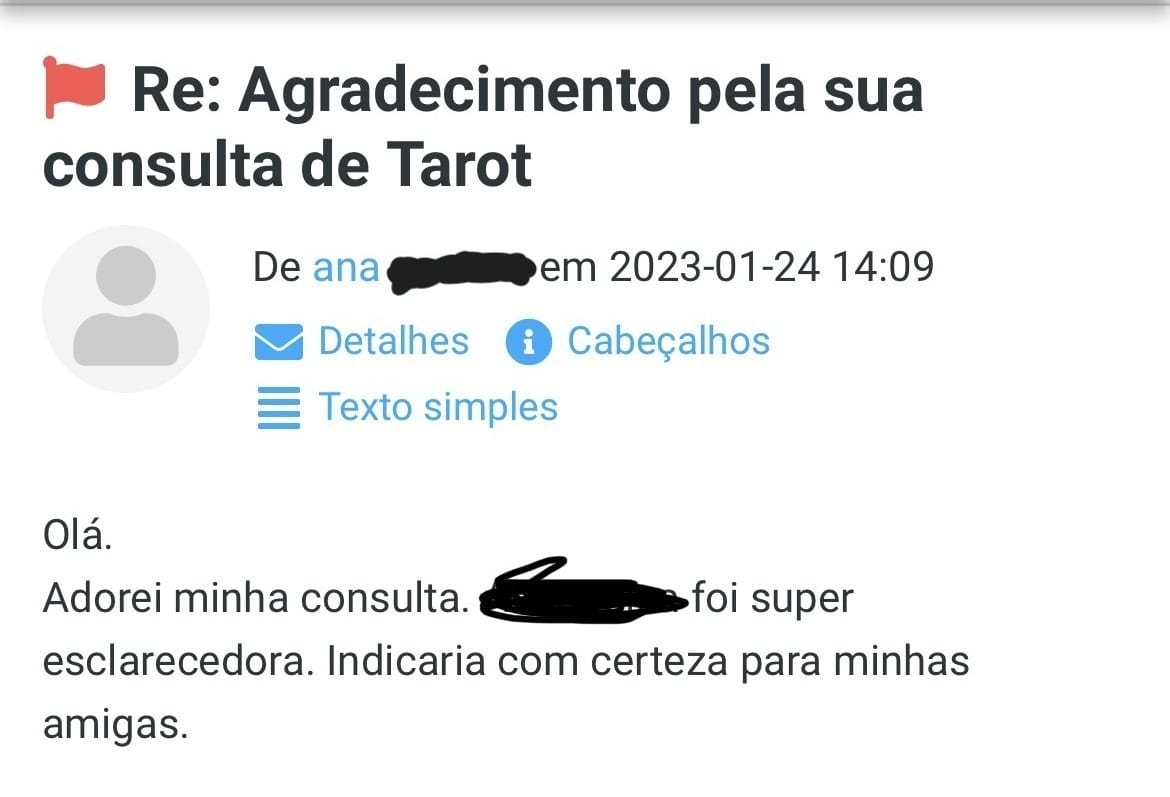View the Cabeçalhos headers
The height and width of the screenshot is (797, 1170).
click(x=667, y=342)
